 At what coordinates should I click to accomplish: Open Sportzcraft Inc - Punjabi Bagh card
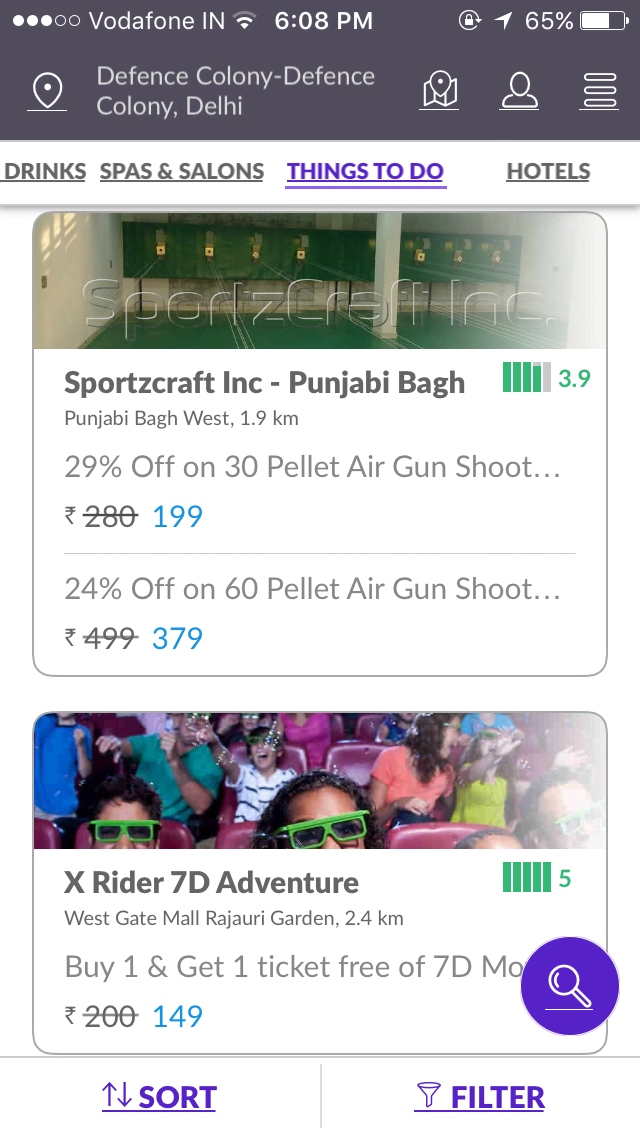265,382
